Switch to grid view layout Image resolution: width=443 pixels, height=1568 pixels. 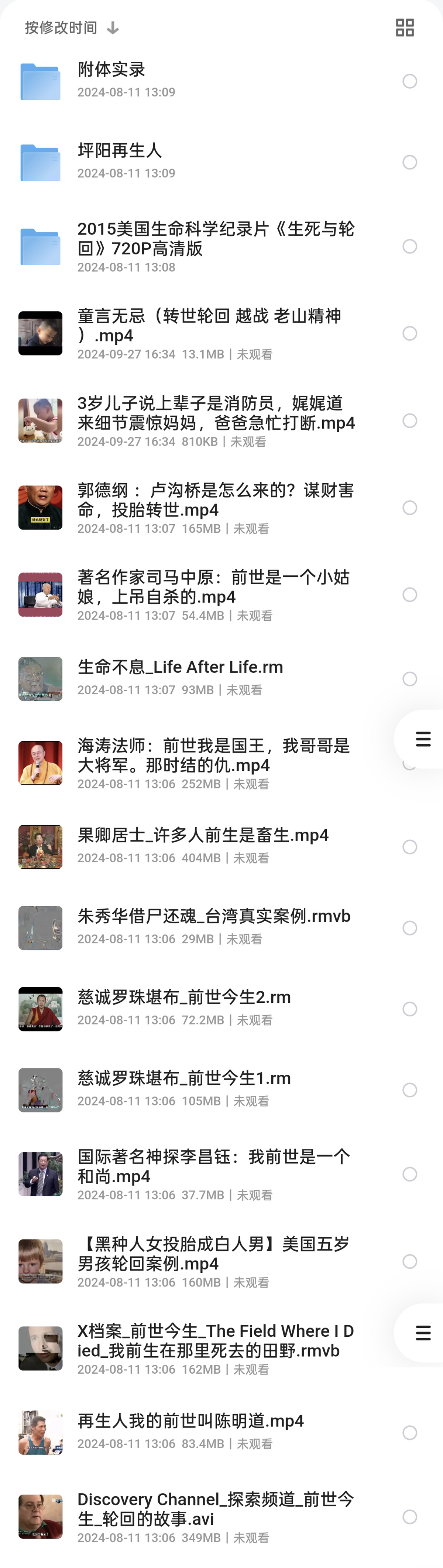point(405,28)
